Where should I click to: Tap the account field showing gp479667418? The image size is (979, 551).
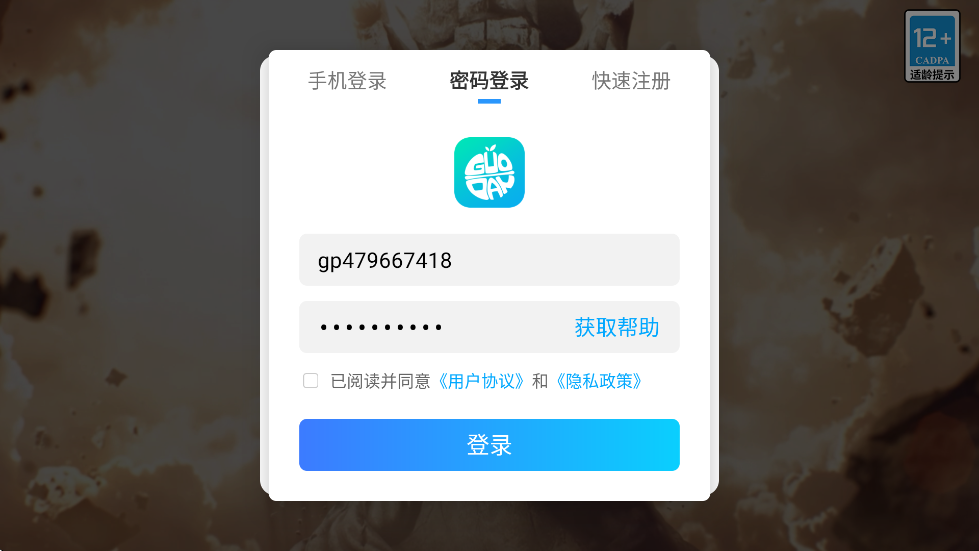tap(489, 261)
